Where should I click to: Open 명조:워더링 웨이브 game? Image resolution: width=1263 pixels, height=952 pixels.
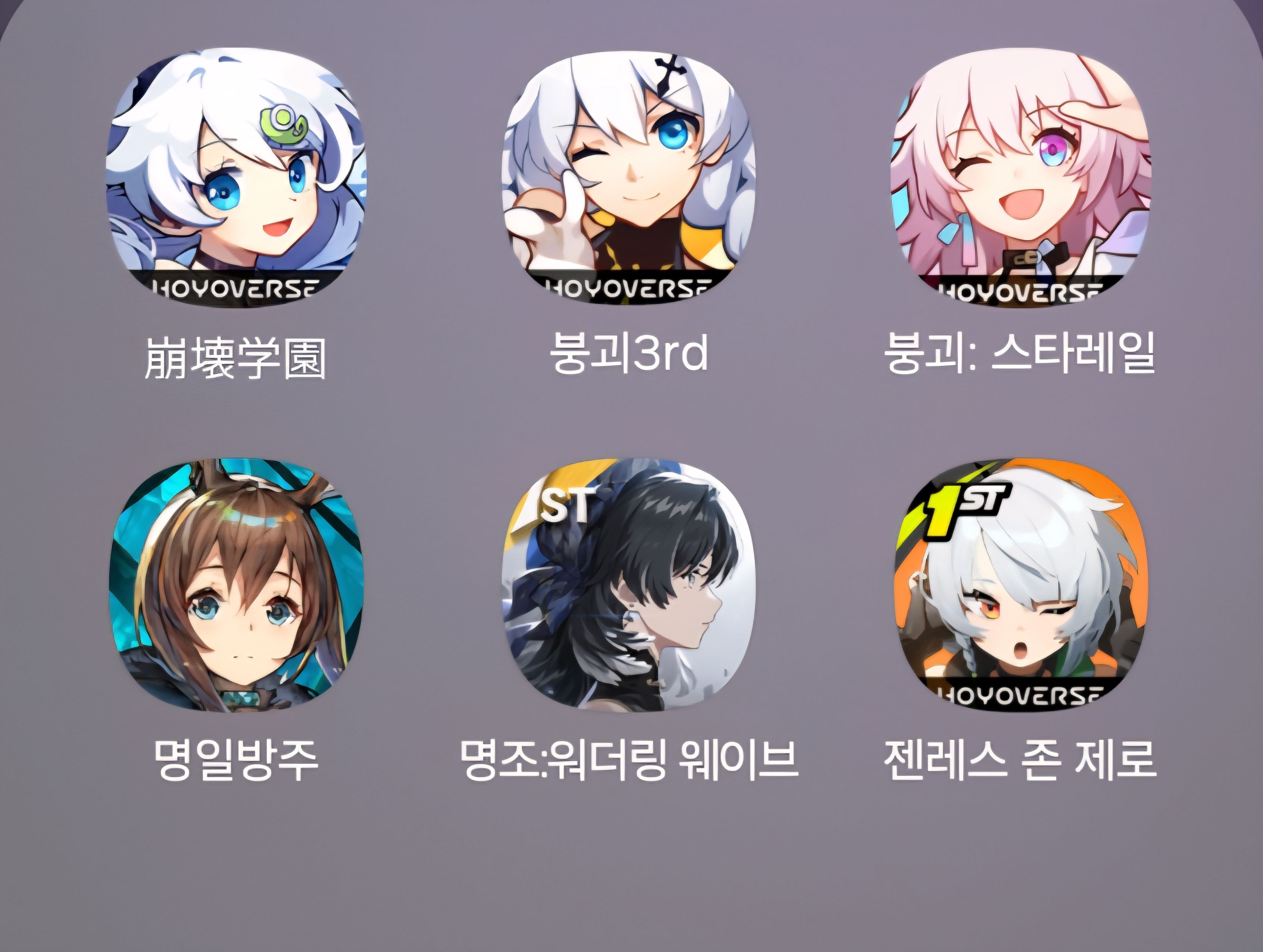click(629, 585)
